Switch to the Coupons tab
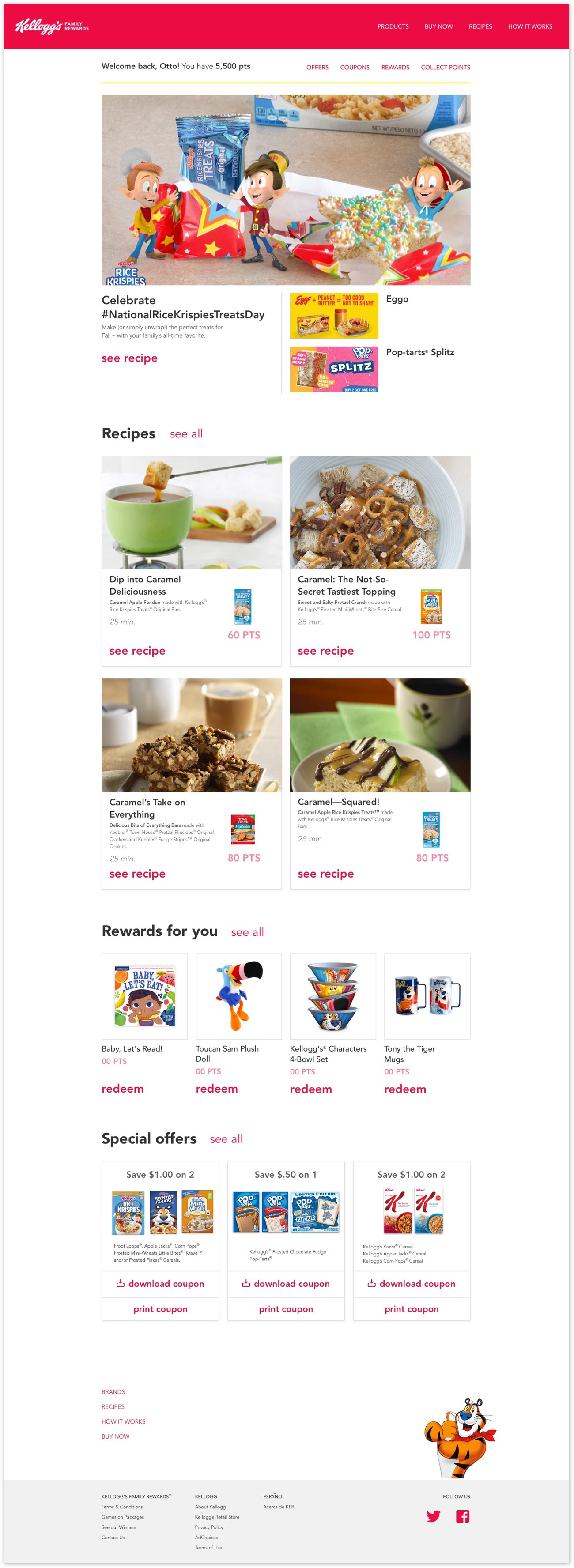This screenshot has width=574, height=1568. click(x=355, y=68)
